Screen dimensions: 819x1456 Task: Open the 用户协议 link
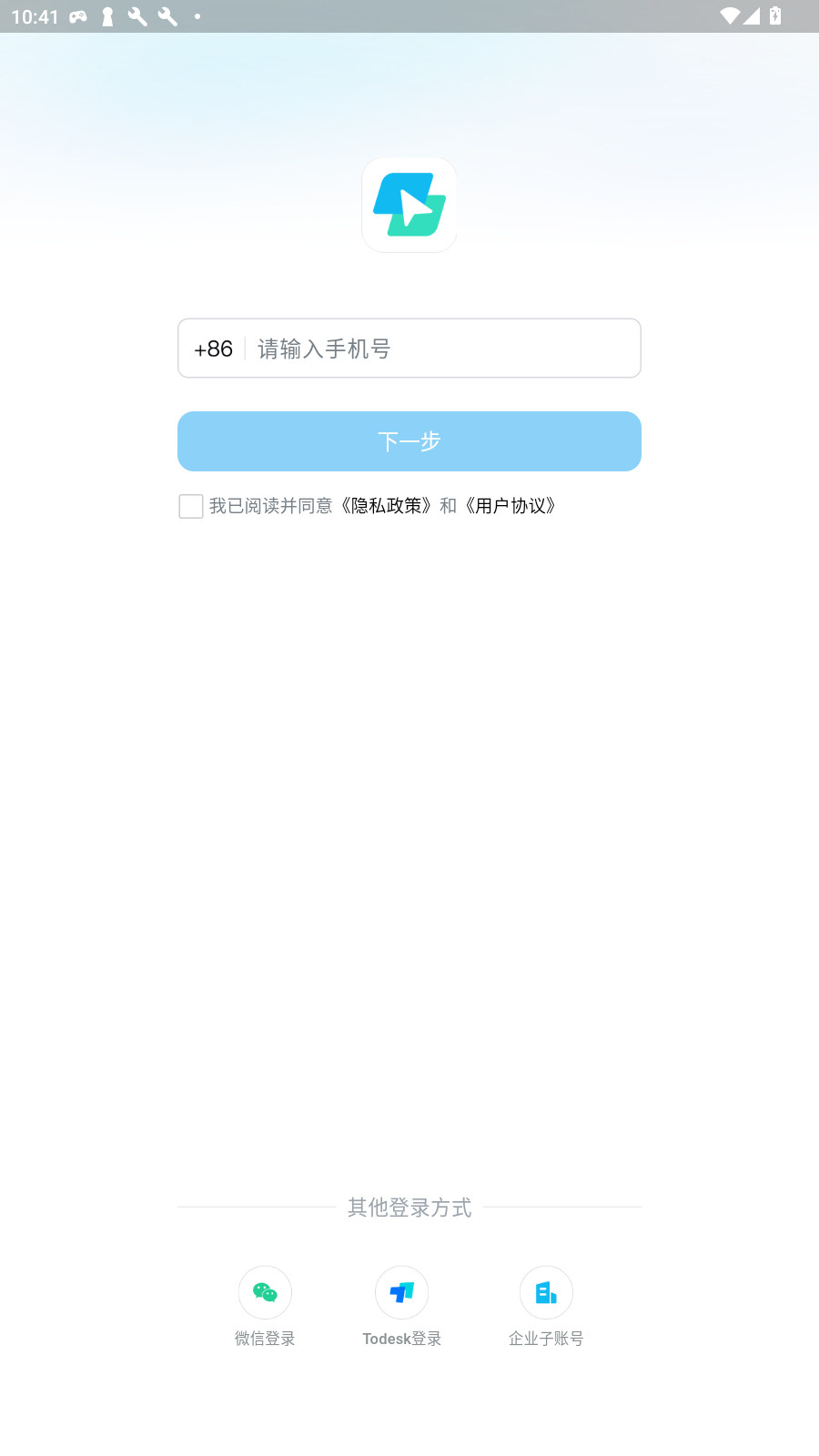pyautogui.click(x=511, y=506)
